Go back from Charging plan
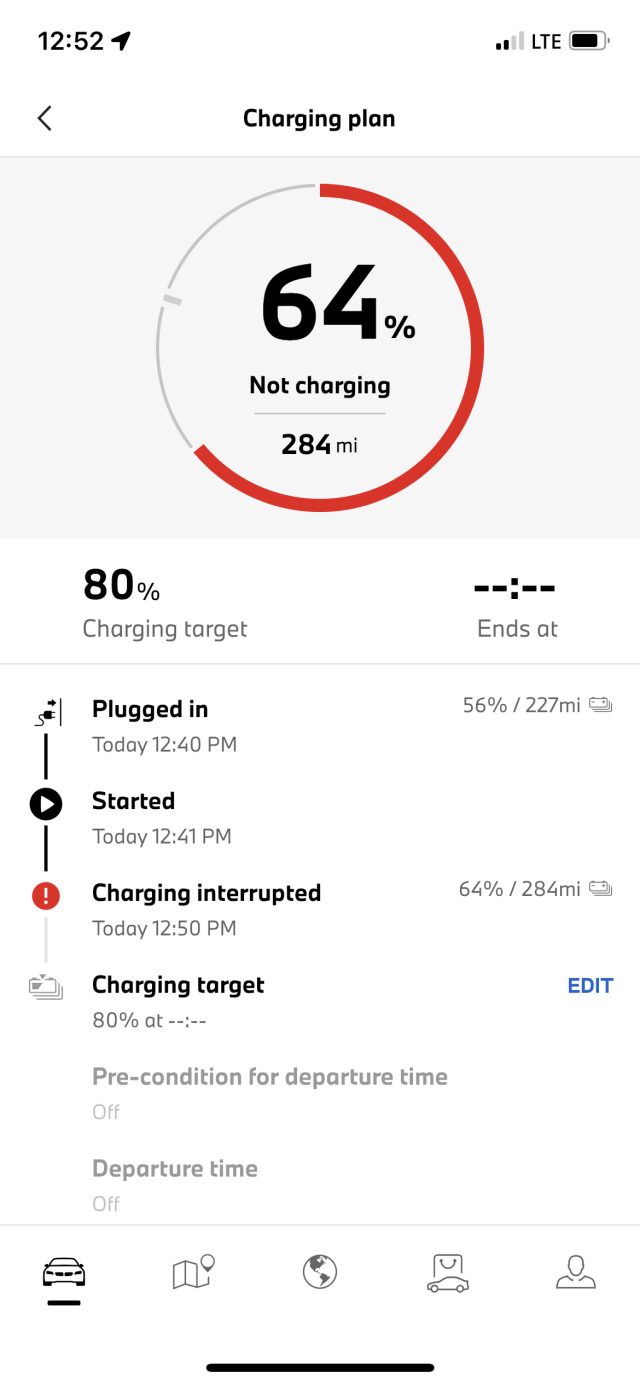 pyautogui.click(x=45, y=119)
